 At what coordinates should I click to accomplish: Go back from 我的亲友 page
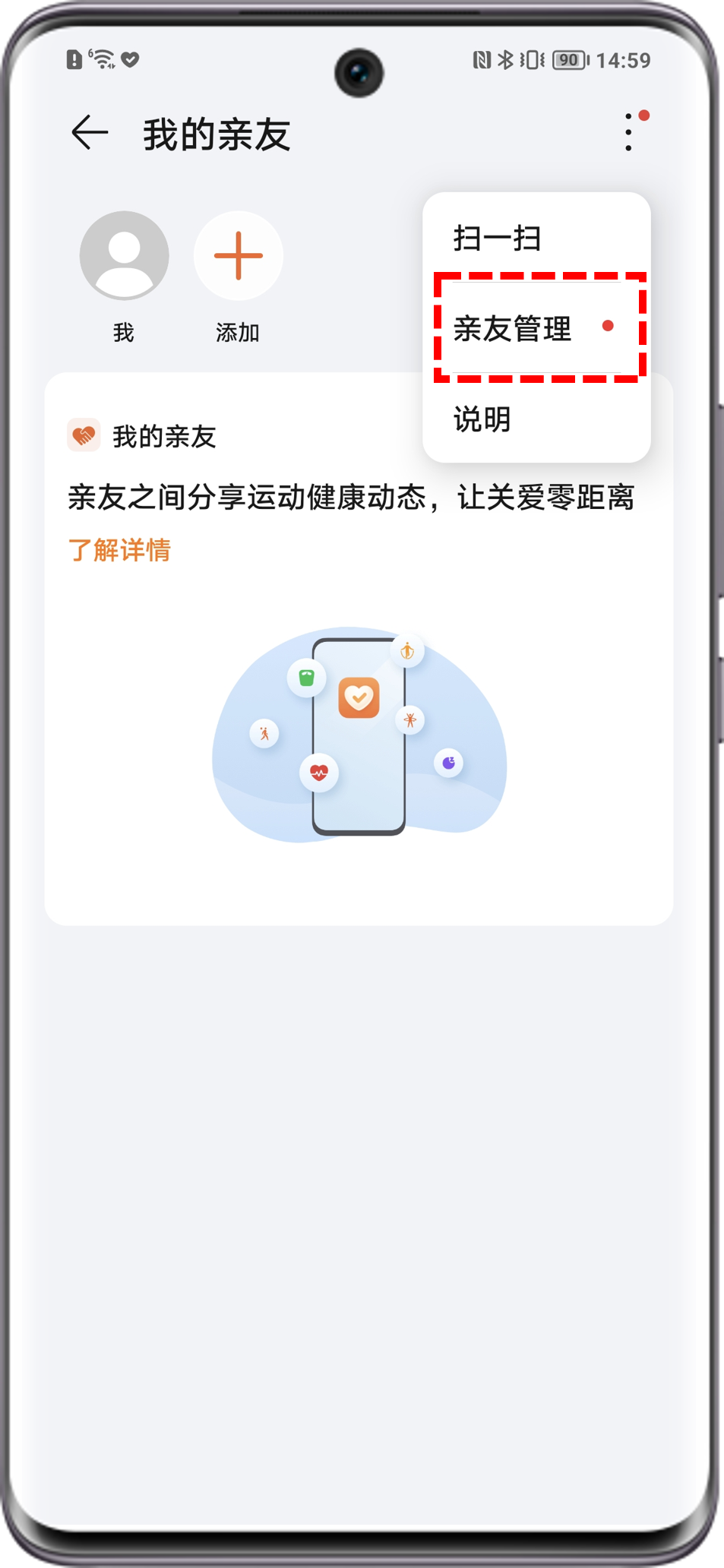90,134
